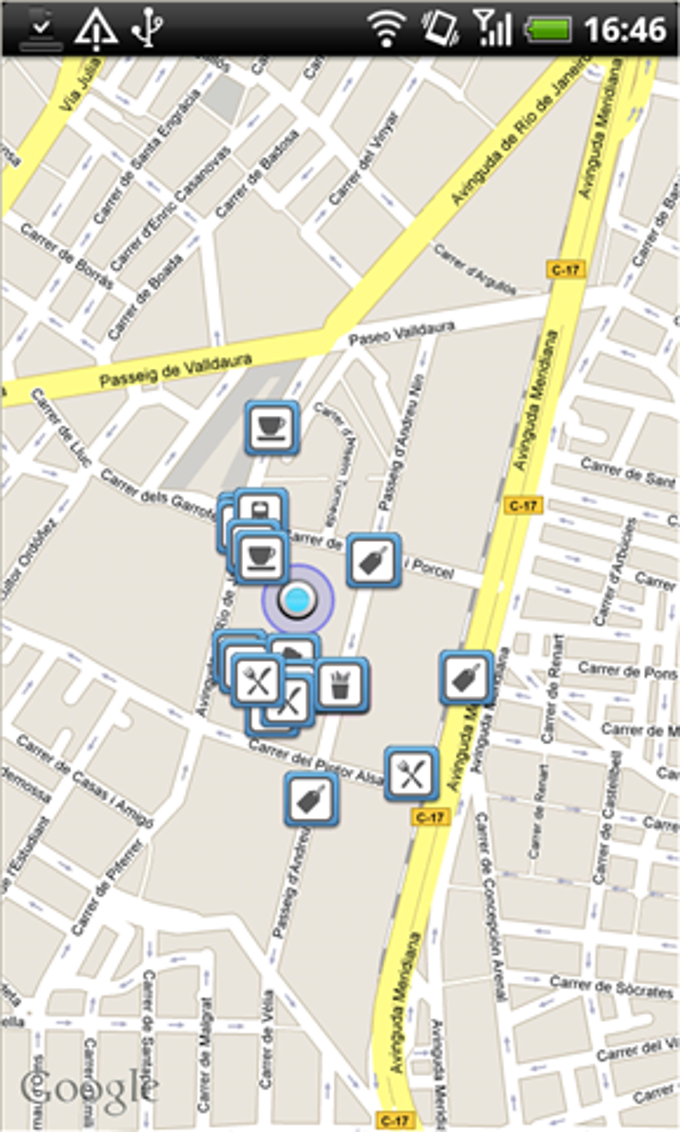680x1132 pixels.
Task: Open front fork-and-knife marker in stacked cluster
Action: pos(258,680)
